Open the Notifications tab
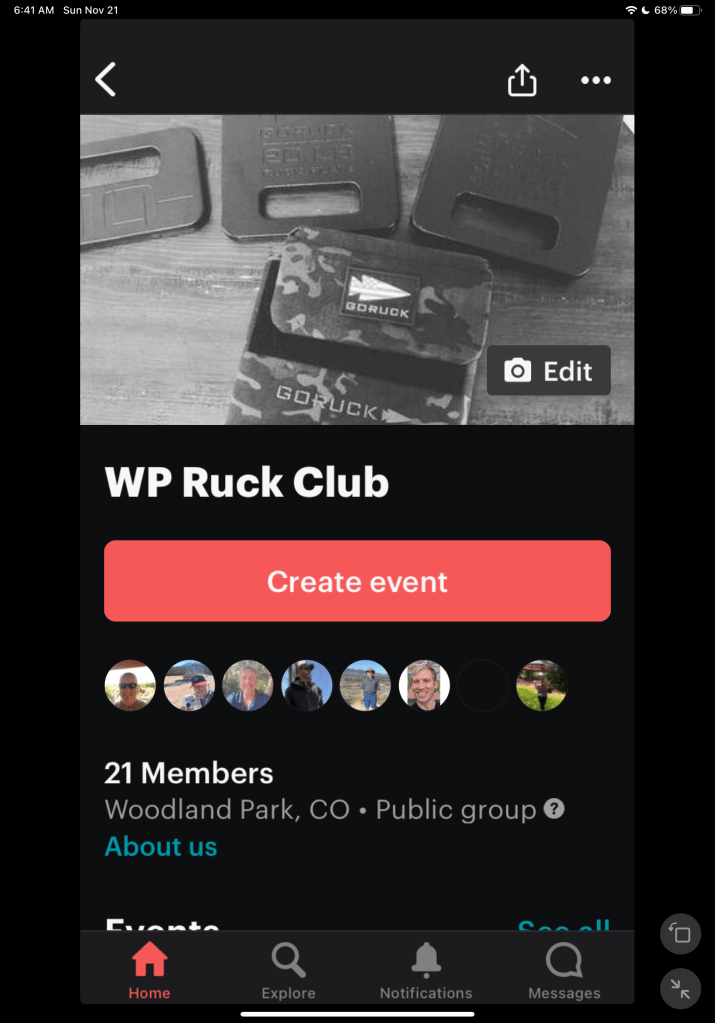 (426, 971)
